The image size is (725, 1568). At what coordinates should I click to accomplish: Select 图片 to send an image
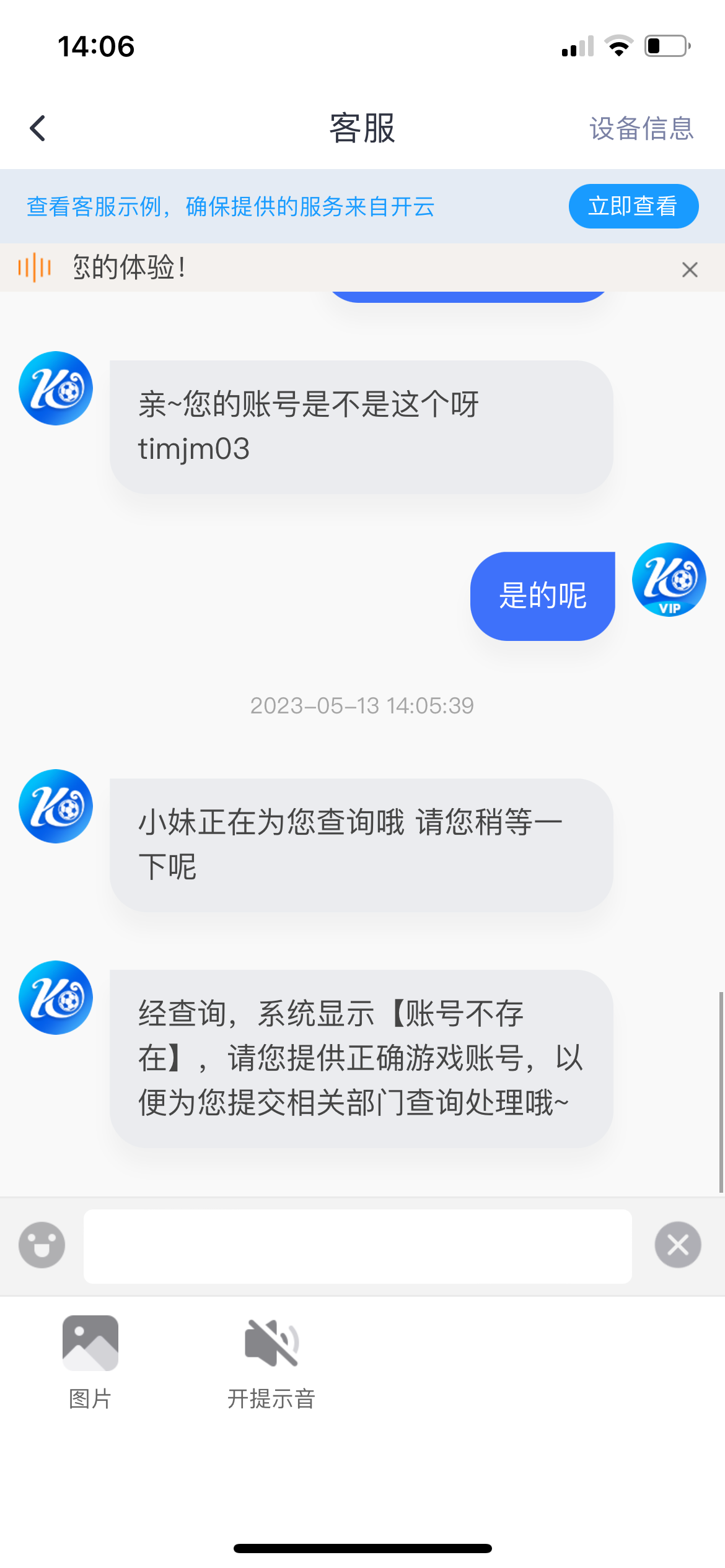pyautogui.click(x=90, y=1355)
